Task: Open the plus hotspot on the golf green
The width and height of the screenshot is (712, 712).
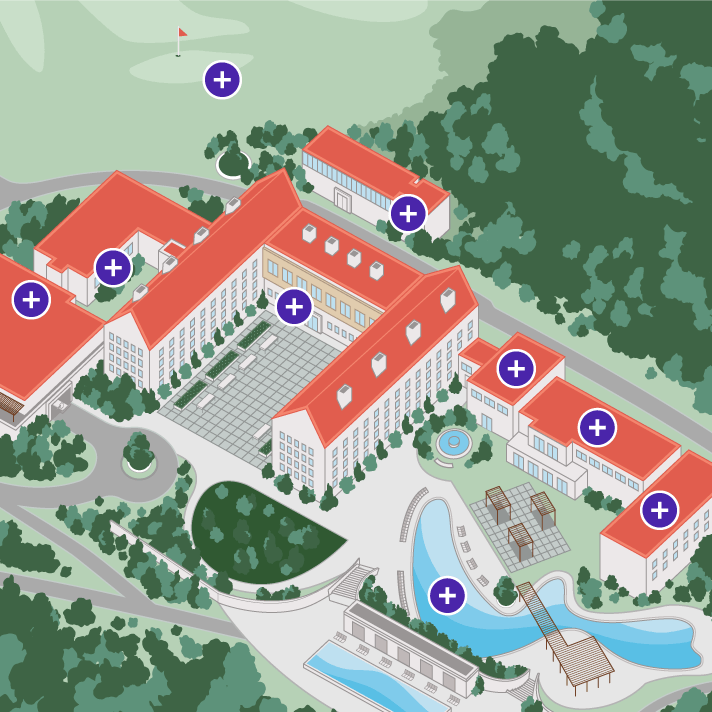Action: 222,80
